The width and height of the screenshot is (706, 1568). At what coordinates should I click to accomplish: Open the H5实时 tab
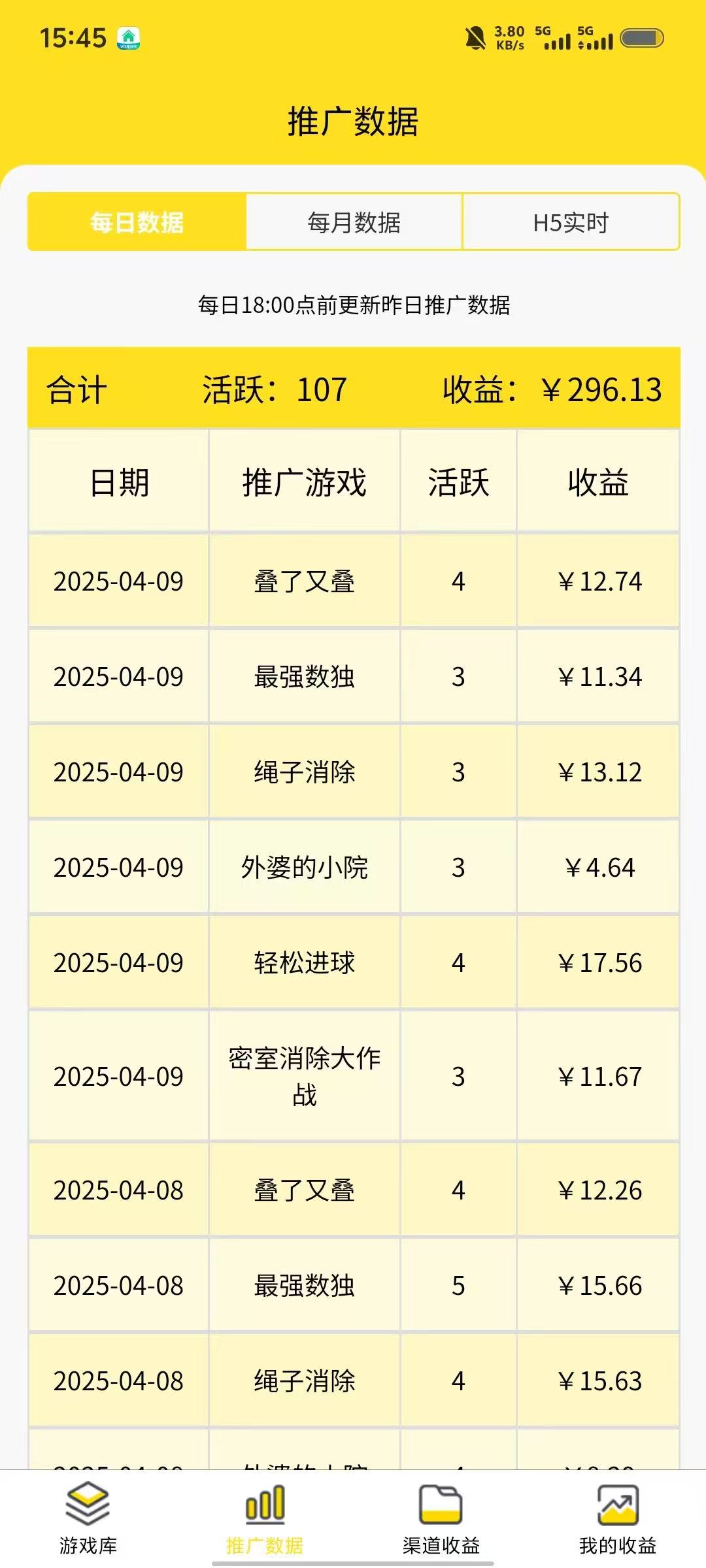coord(571,222)
